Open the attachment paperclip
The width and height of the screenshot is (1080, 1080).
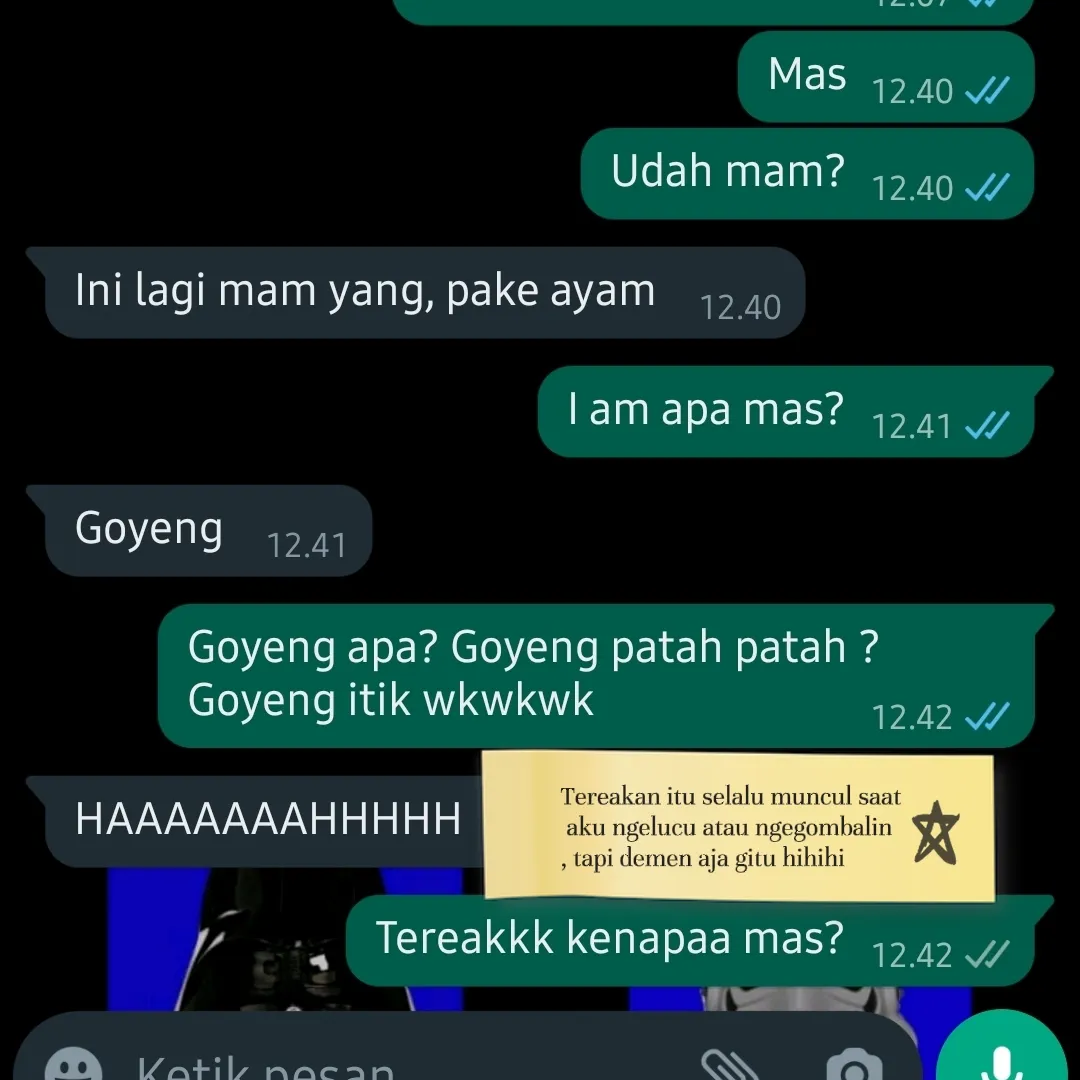click(x=723, y=1066)
